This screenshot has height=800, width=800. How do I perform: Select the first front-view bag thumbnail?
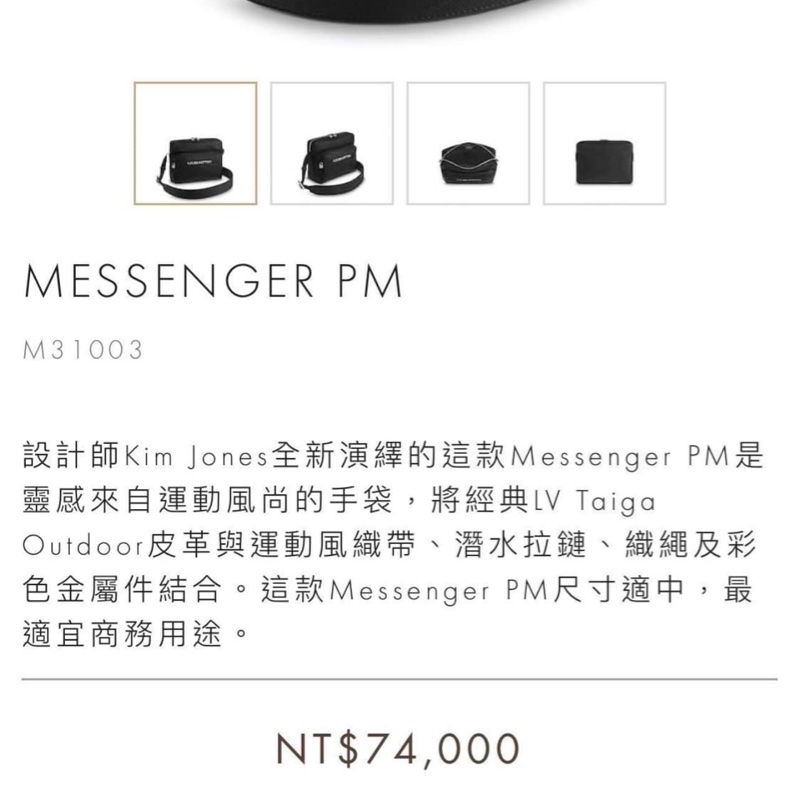click(196, 144)
